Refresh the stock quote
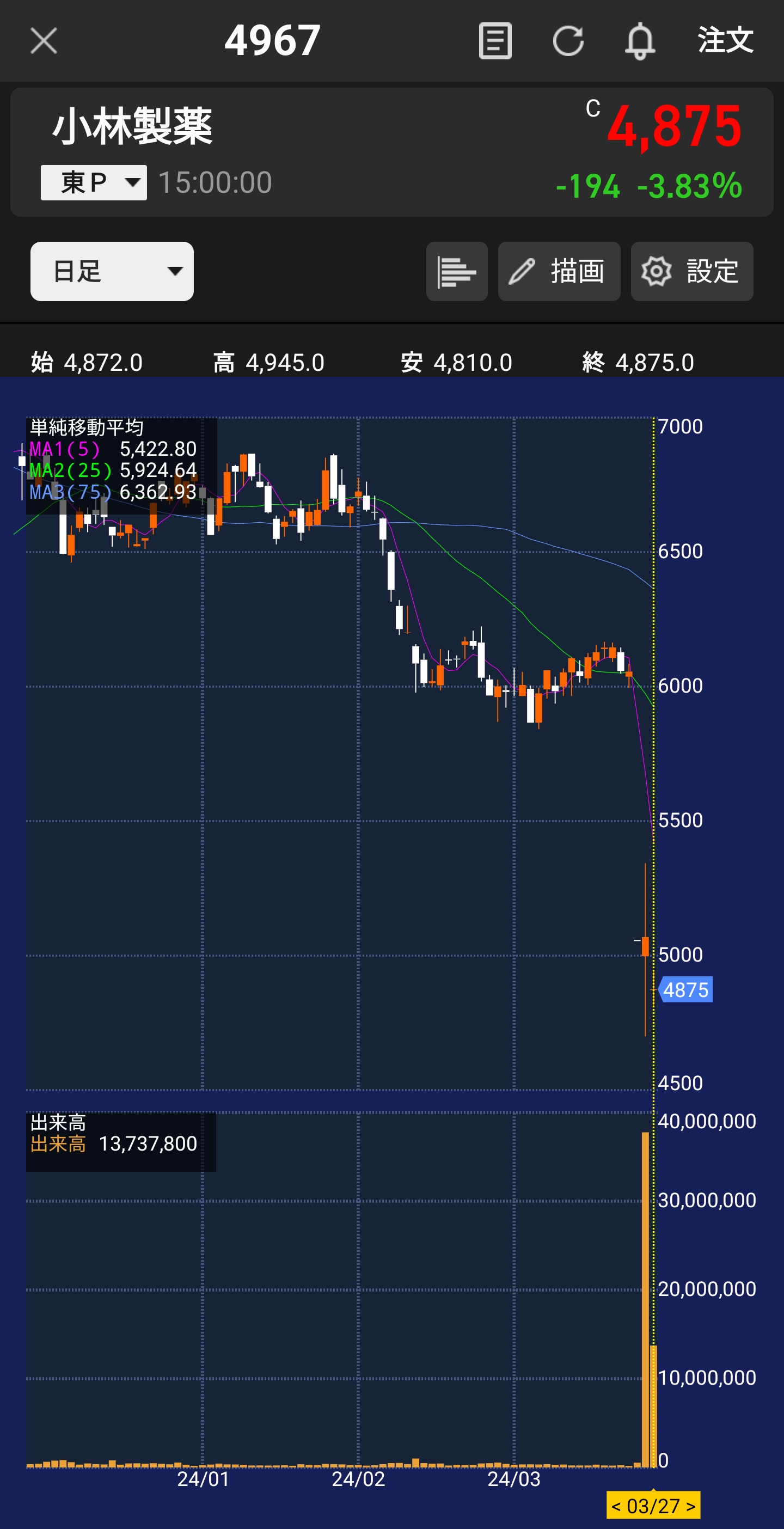This screenshot has height=1529, width=784. point(568,41)
